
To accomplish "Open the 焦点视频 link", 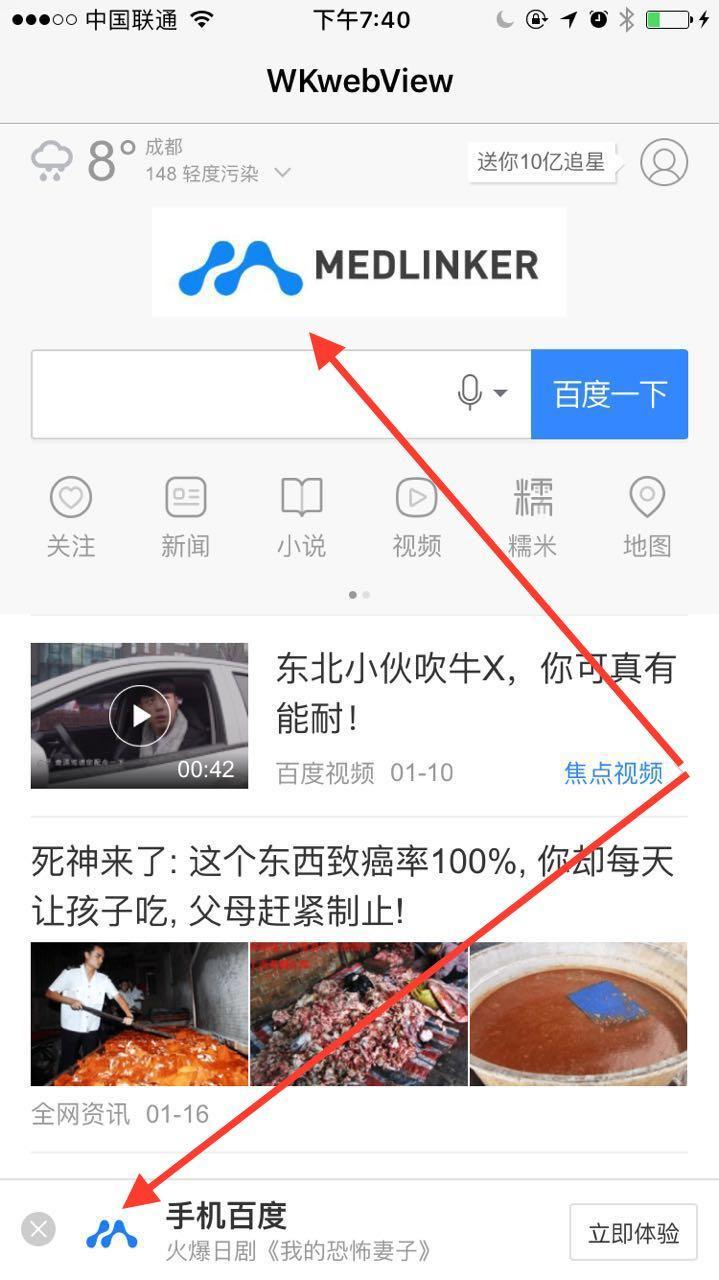I will 613,772.
